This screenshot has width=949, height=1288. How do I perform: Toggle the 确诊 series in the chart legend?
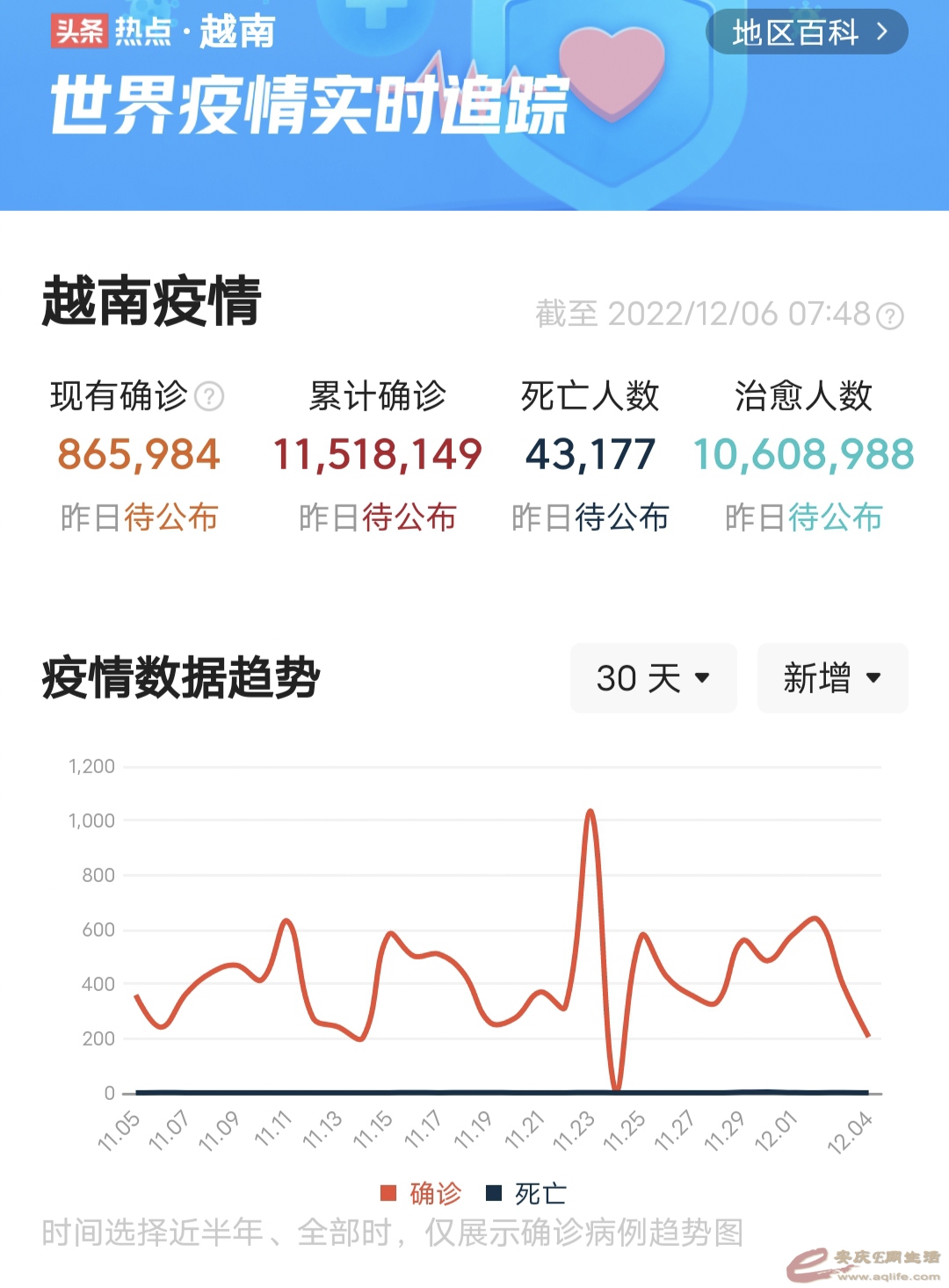(421, 1193)
